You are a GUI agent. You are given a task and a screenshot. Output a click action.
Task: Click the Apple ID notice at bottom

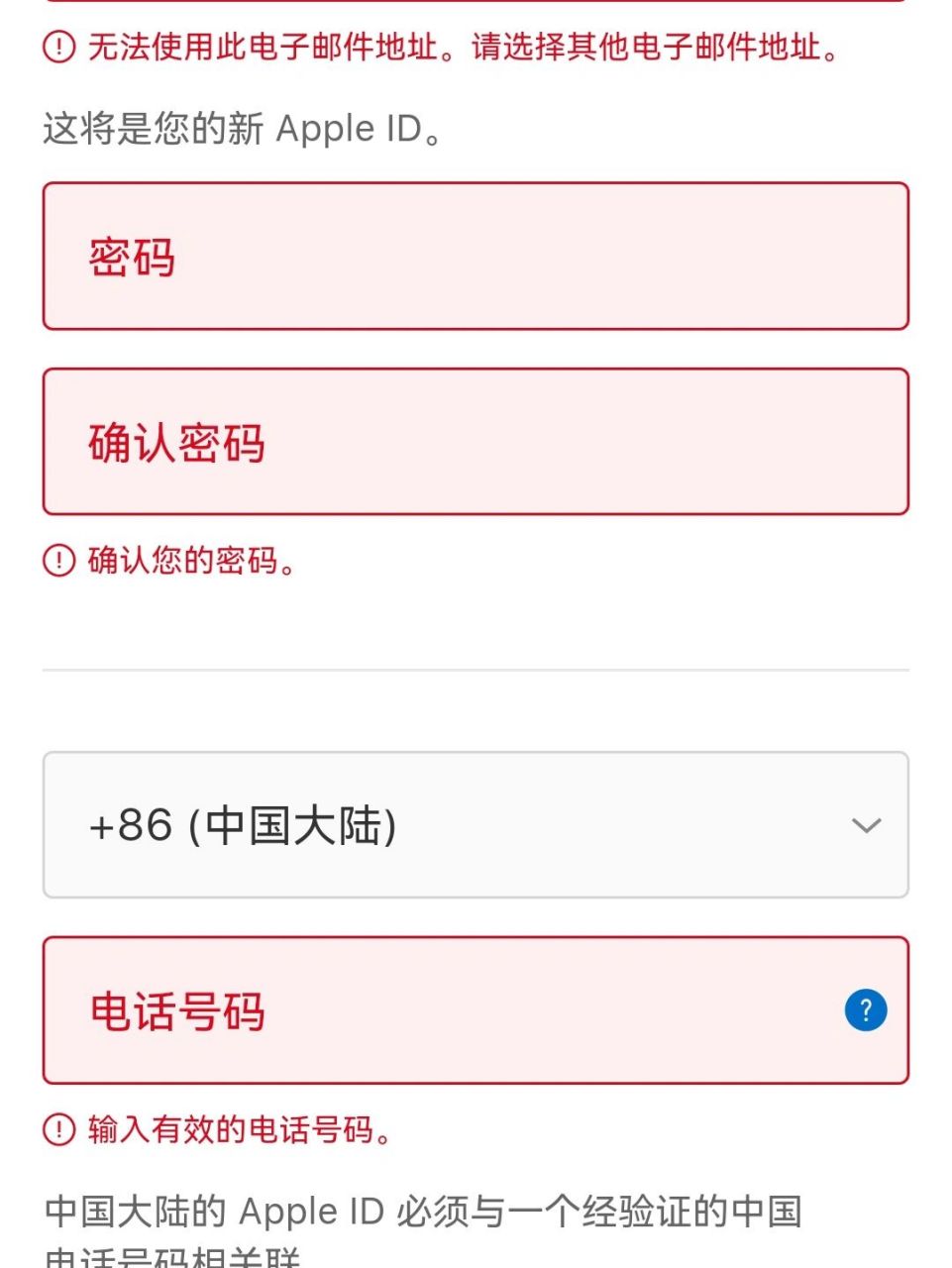tap(426, 1211)
